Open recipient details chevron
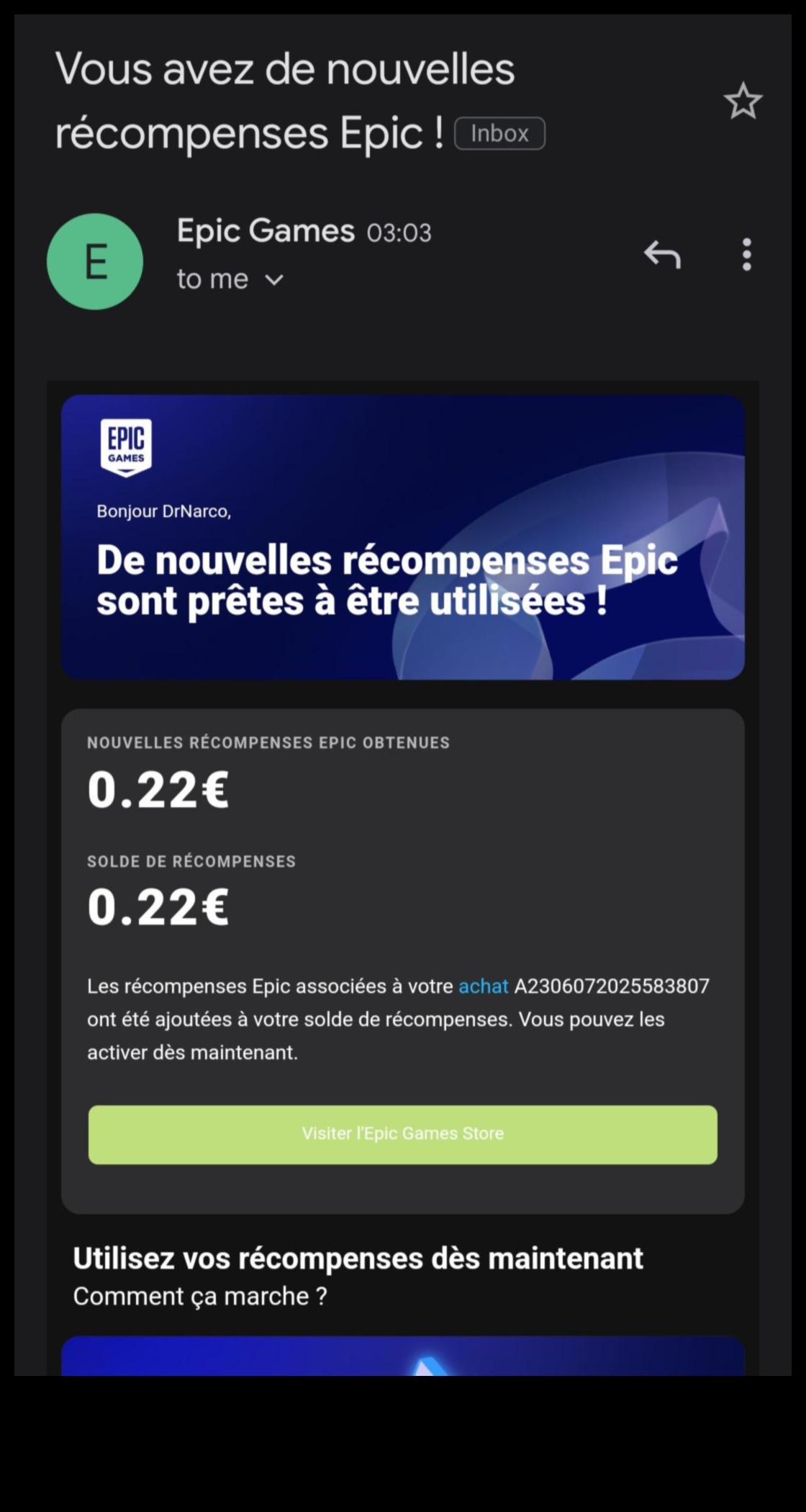 pos(276,280)
